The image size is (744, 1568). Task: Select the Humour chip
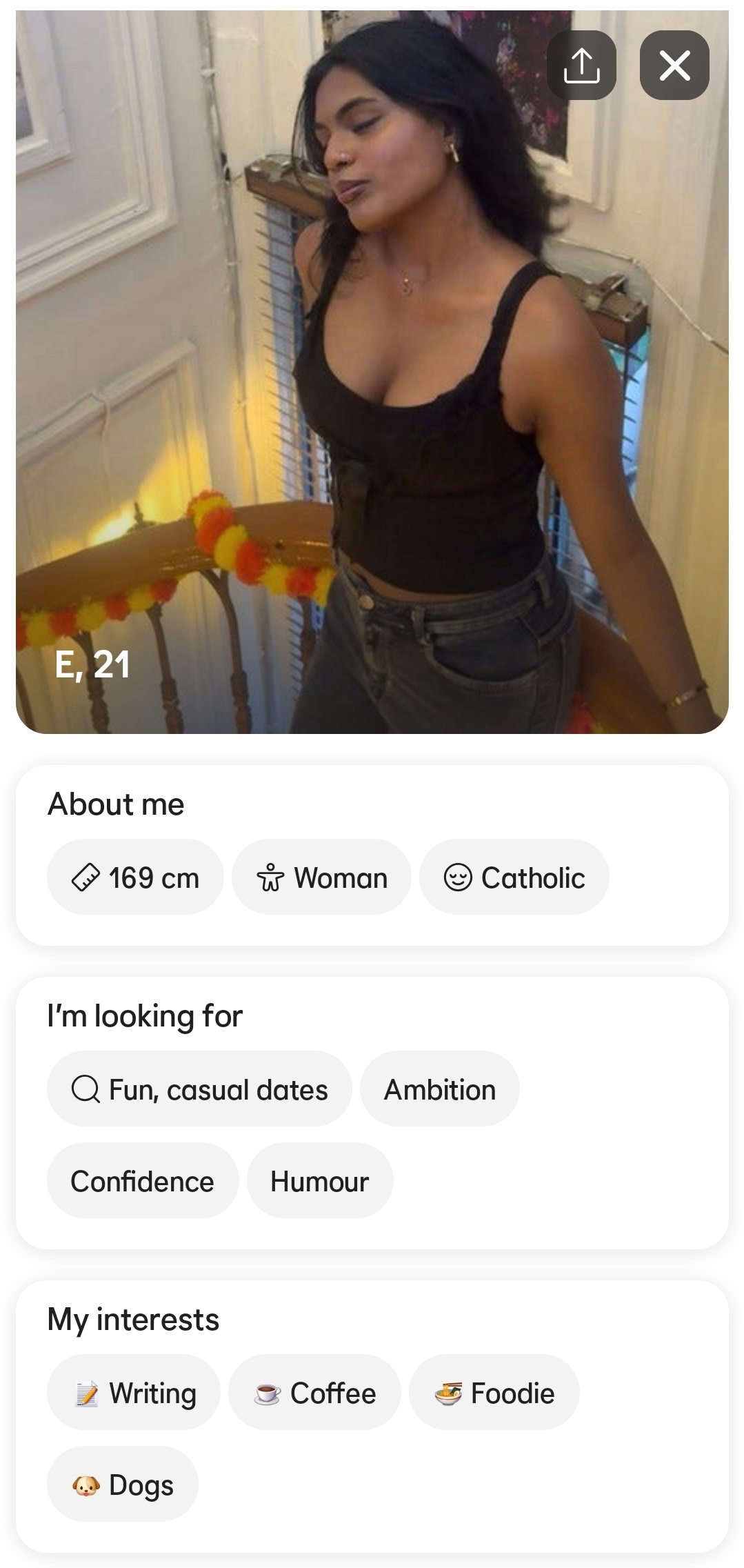[x=319, y=1180]
